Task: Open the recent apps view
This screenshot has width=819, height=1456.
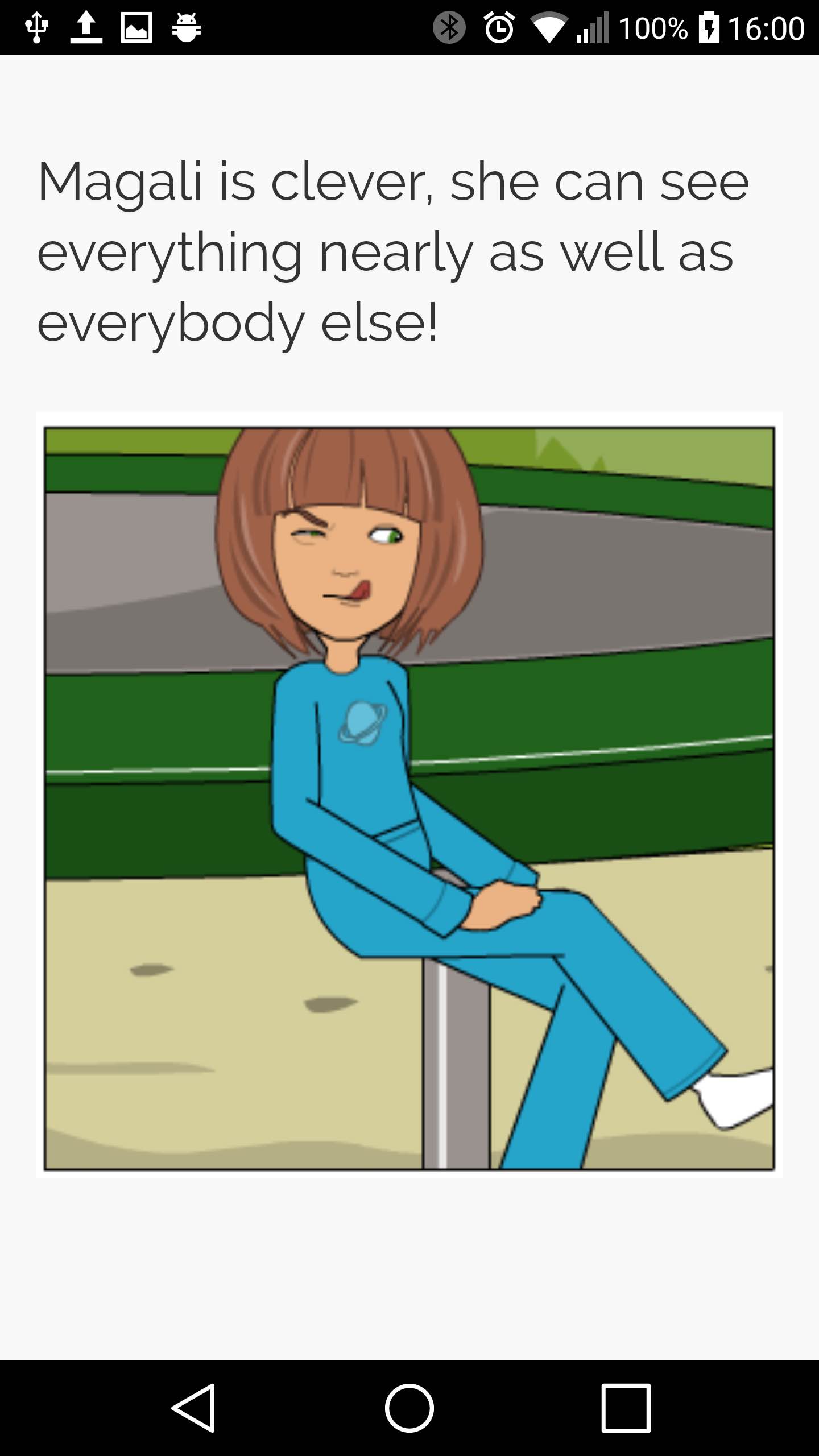Action: [x=626, y=1408]
